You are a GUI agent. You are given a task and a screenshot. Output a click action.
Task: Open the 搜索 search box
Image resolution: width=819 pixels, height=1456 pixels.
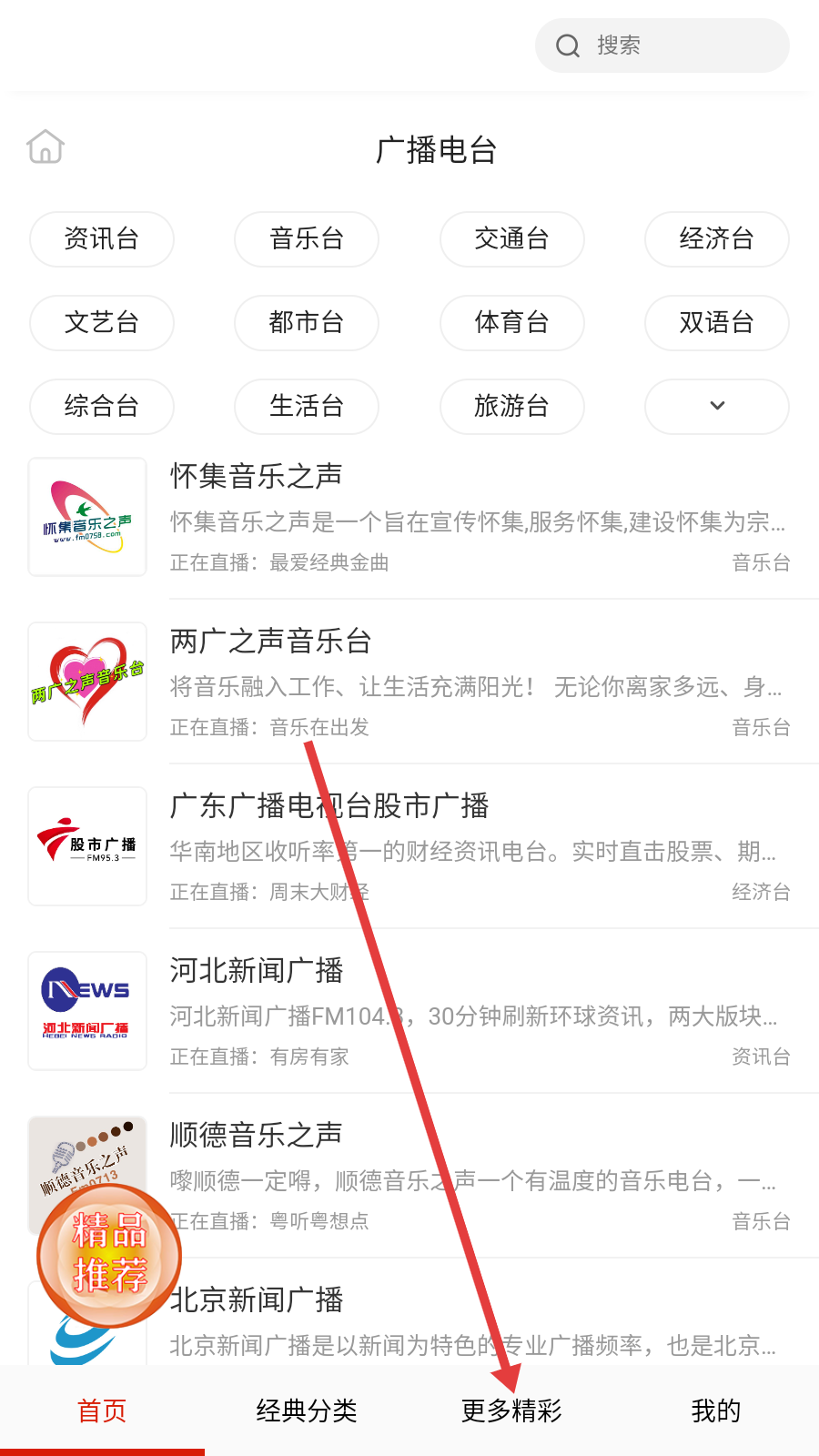point(662,45)
